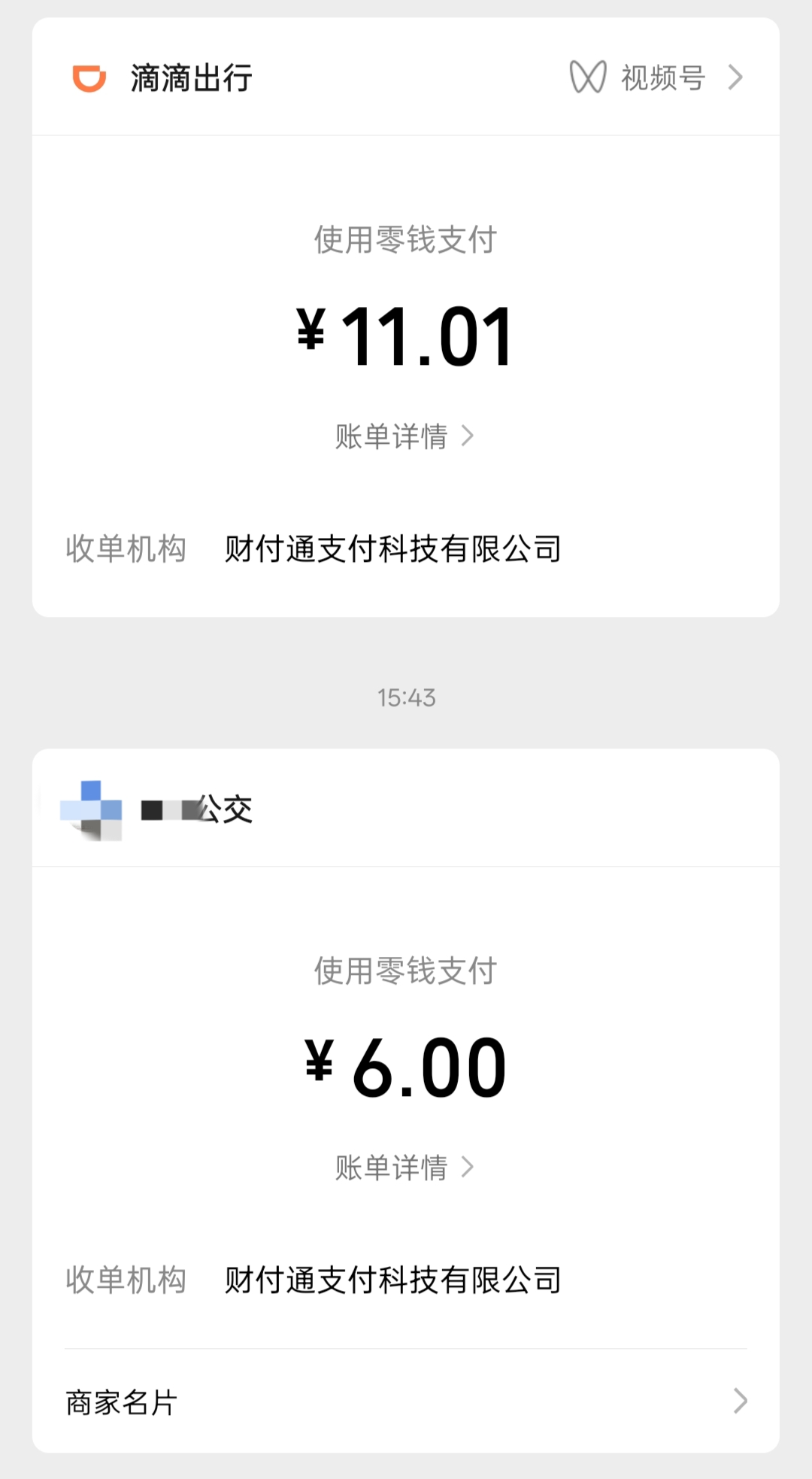View 账单详情 for the ¥11.01 payment
The height and width of the screenshot is (1479, 812).
pyautogui.click(x=404, y=436)
